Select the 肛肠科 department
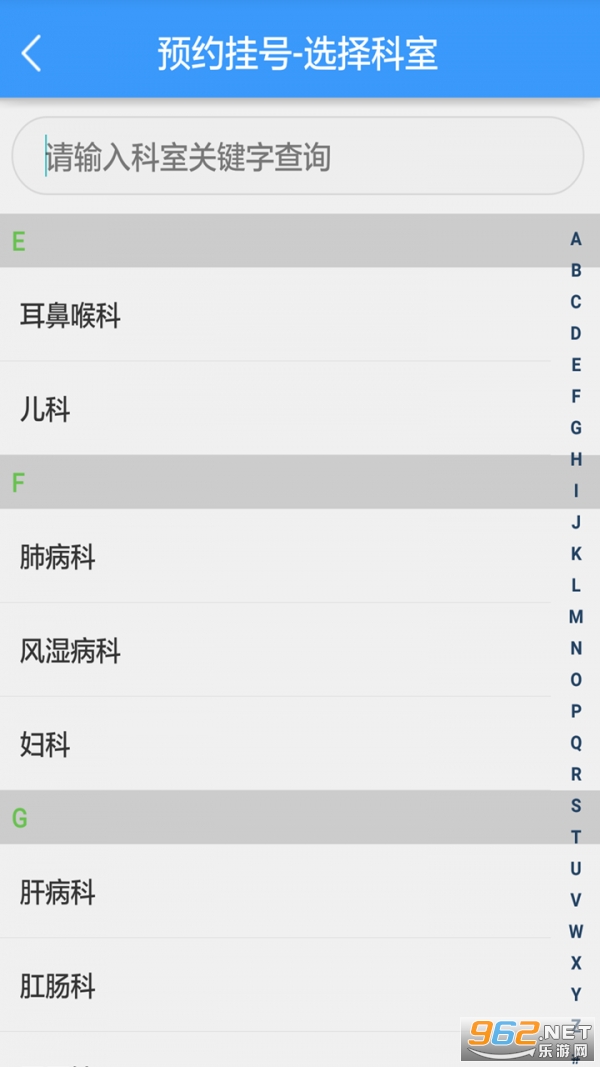The height and width of the screenshot is (1067, 600). coord(275,987)
